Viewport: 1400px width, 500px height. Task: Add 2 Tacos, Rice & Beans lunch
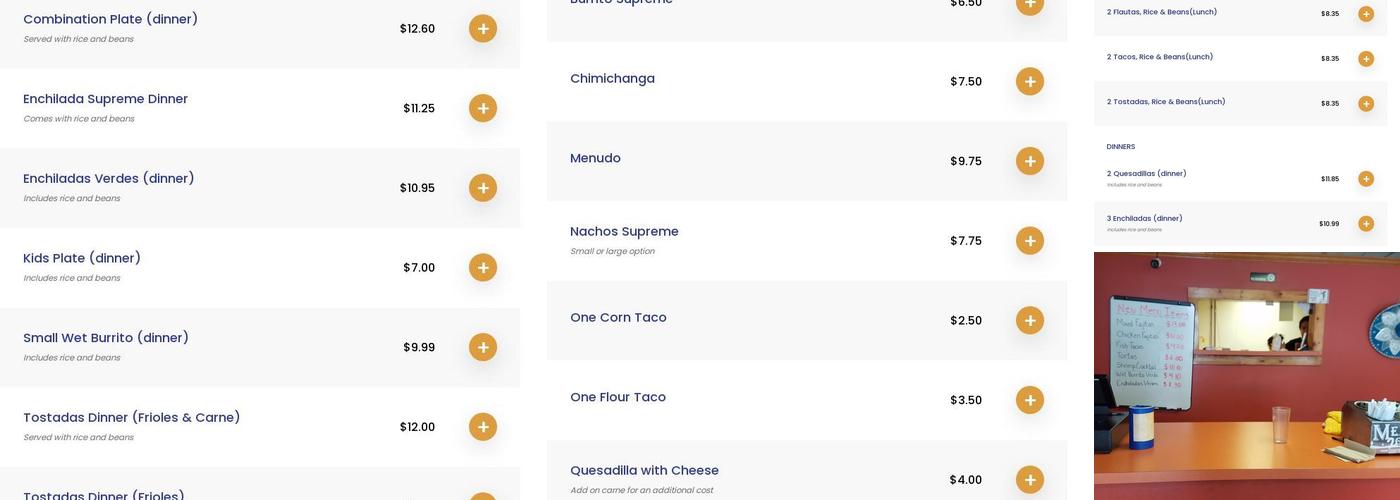point(1366,59)
